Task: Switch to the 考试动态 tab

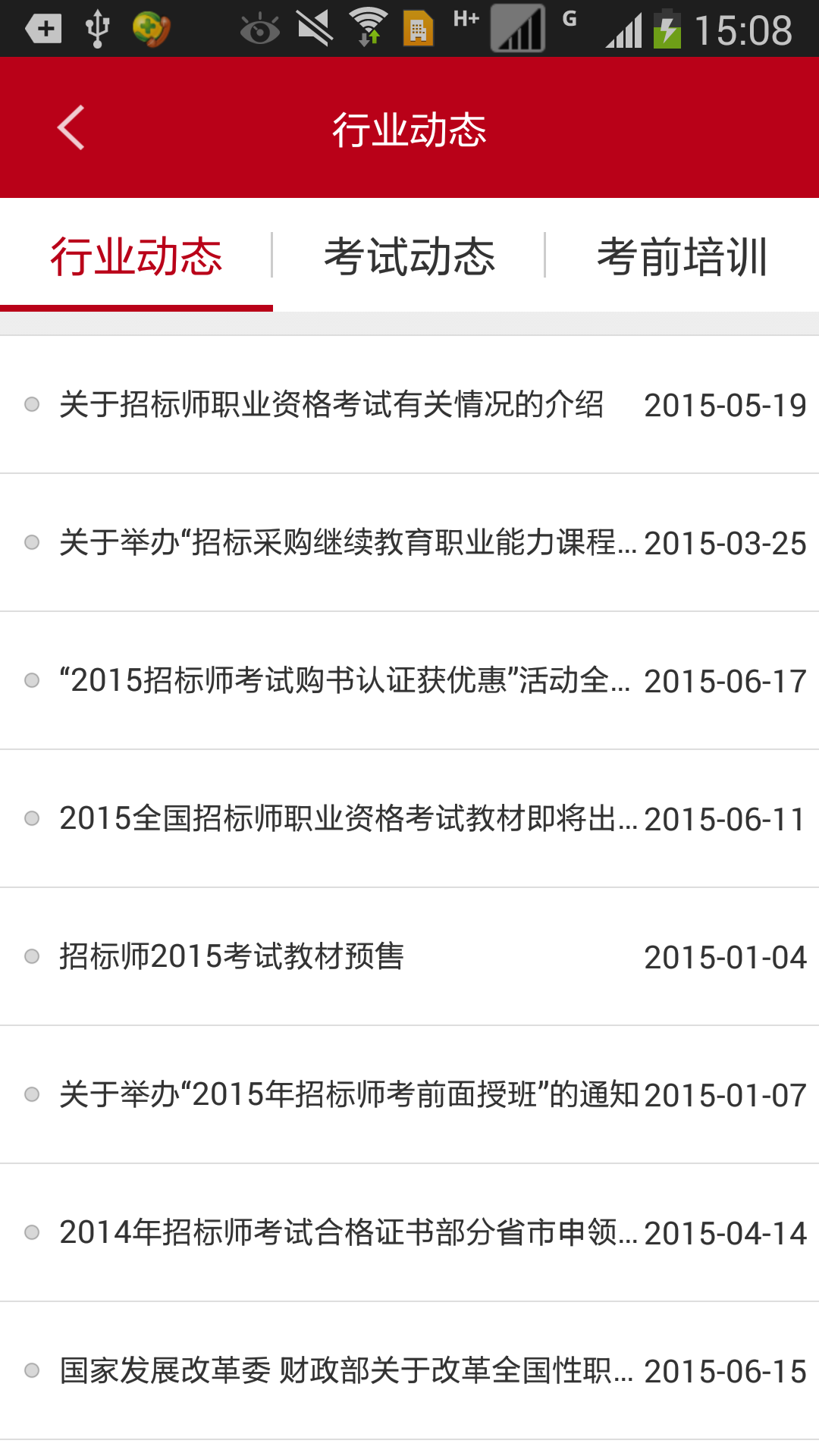Action: 409,256
